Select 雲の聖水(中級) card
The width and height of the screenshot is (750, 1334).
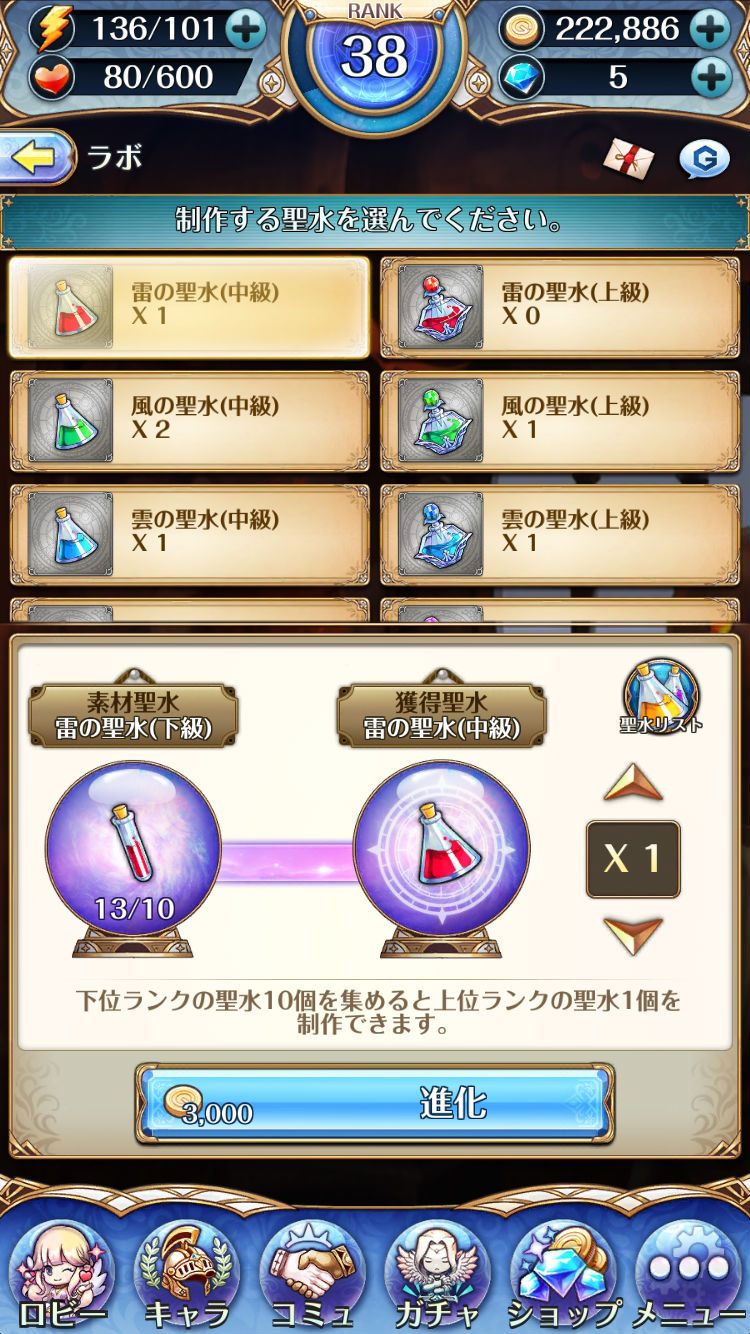point(190,534)
